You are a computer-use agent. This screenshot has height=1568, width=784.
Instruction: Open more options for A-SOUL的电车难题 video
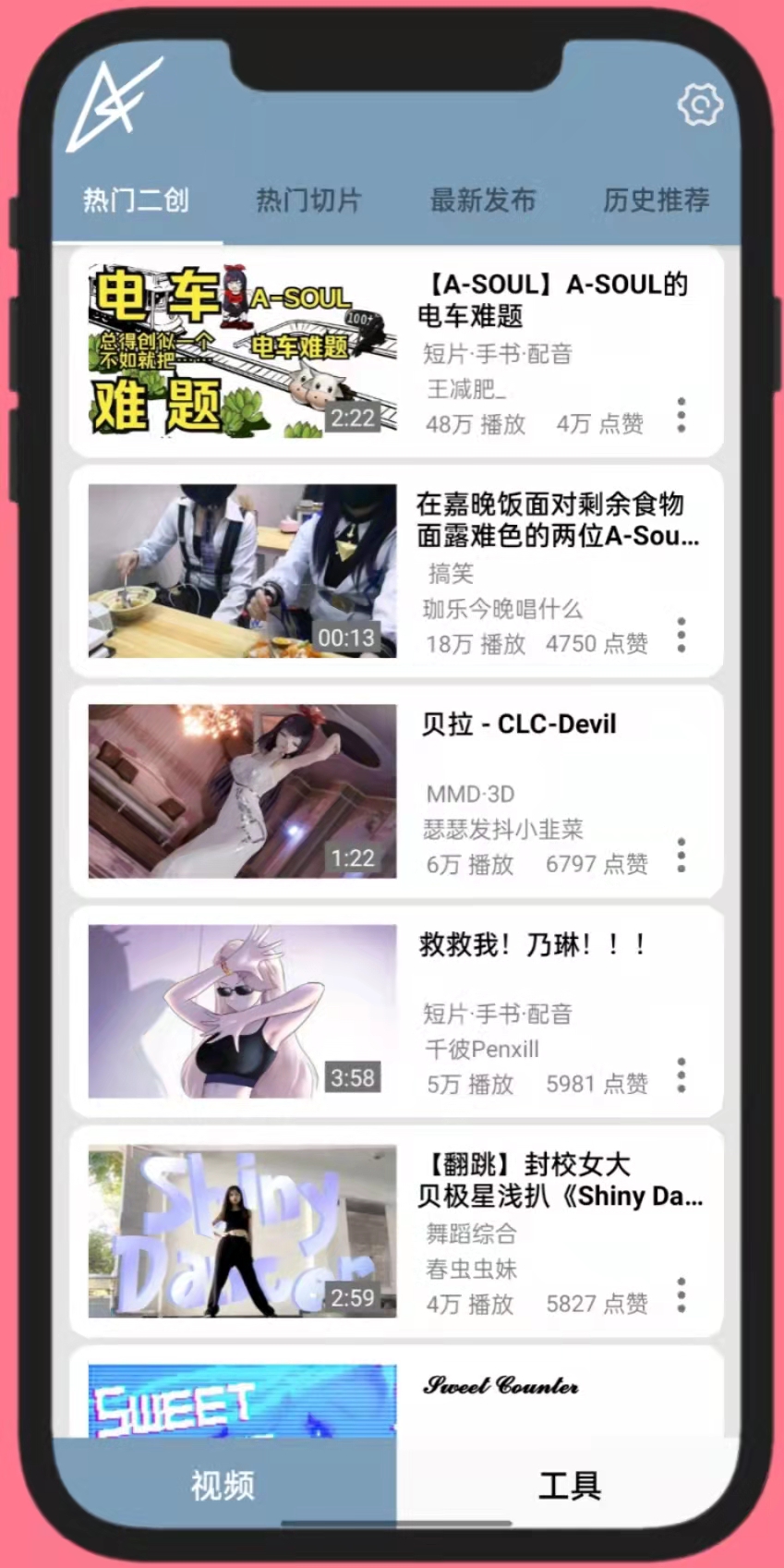pyautogui.click(x=681, y=416)
